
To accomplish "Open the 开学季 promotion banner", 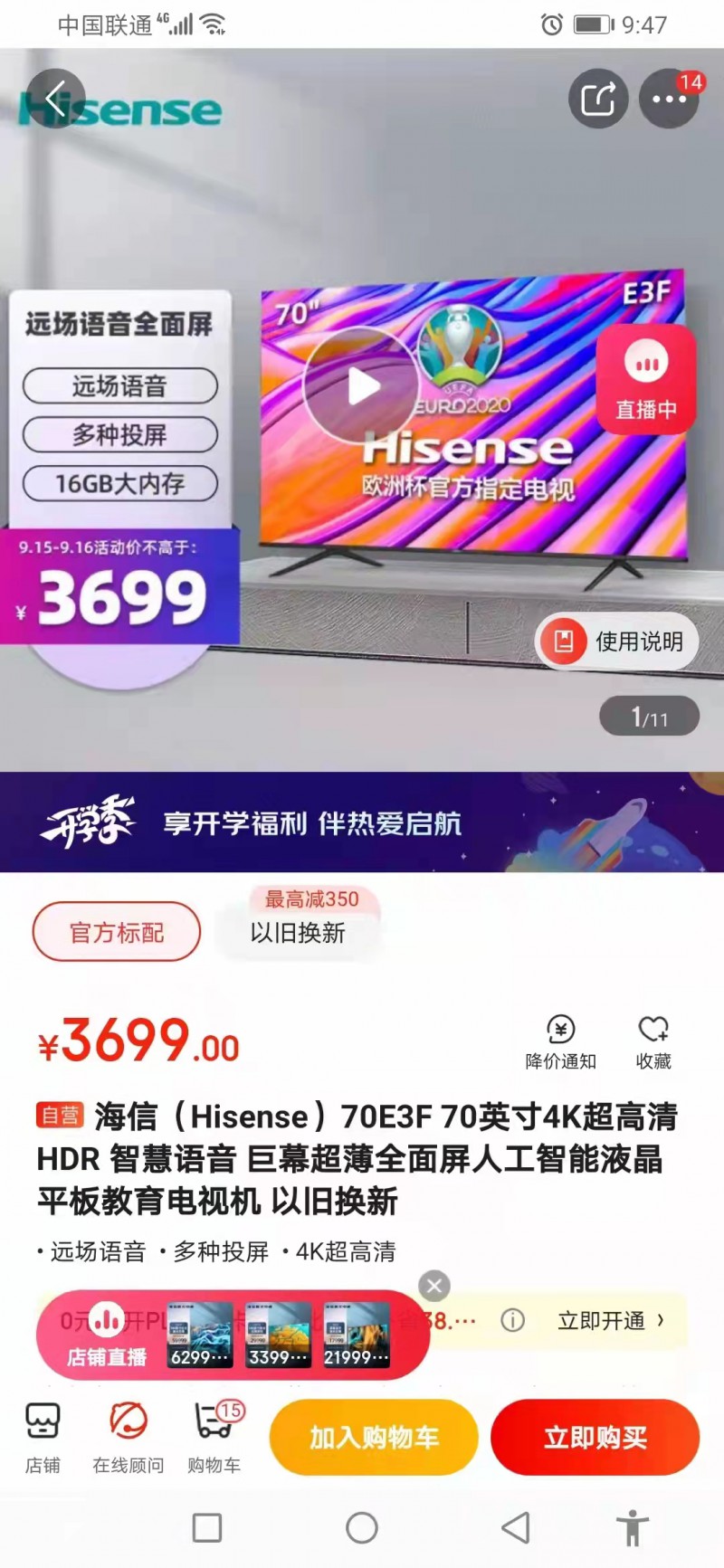I will click(362, 822).
